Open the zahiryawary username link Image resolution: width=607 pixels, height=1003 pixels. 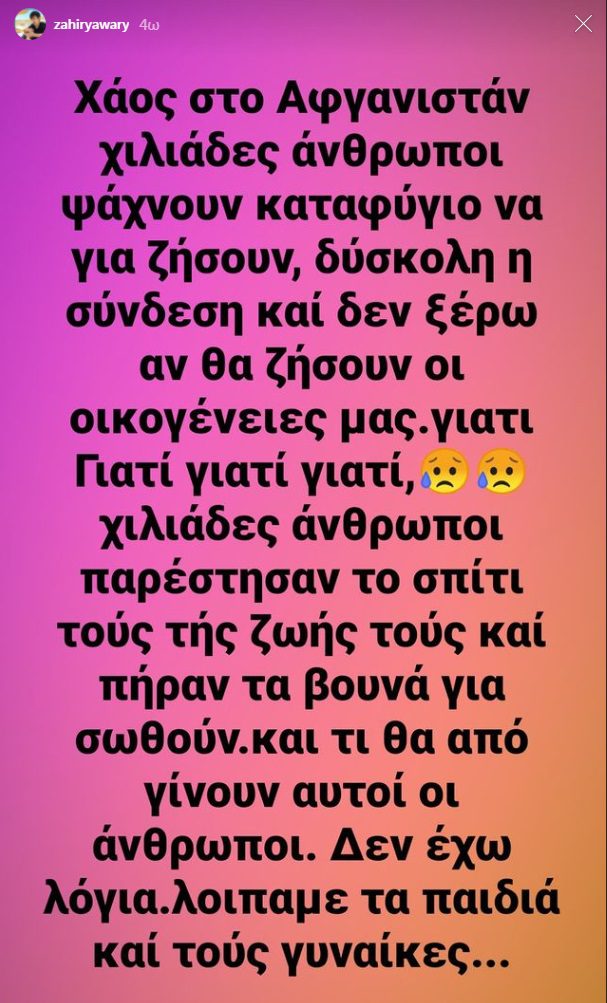point(91,25)
